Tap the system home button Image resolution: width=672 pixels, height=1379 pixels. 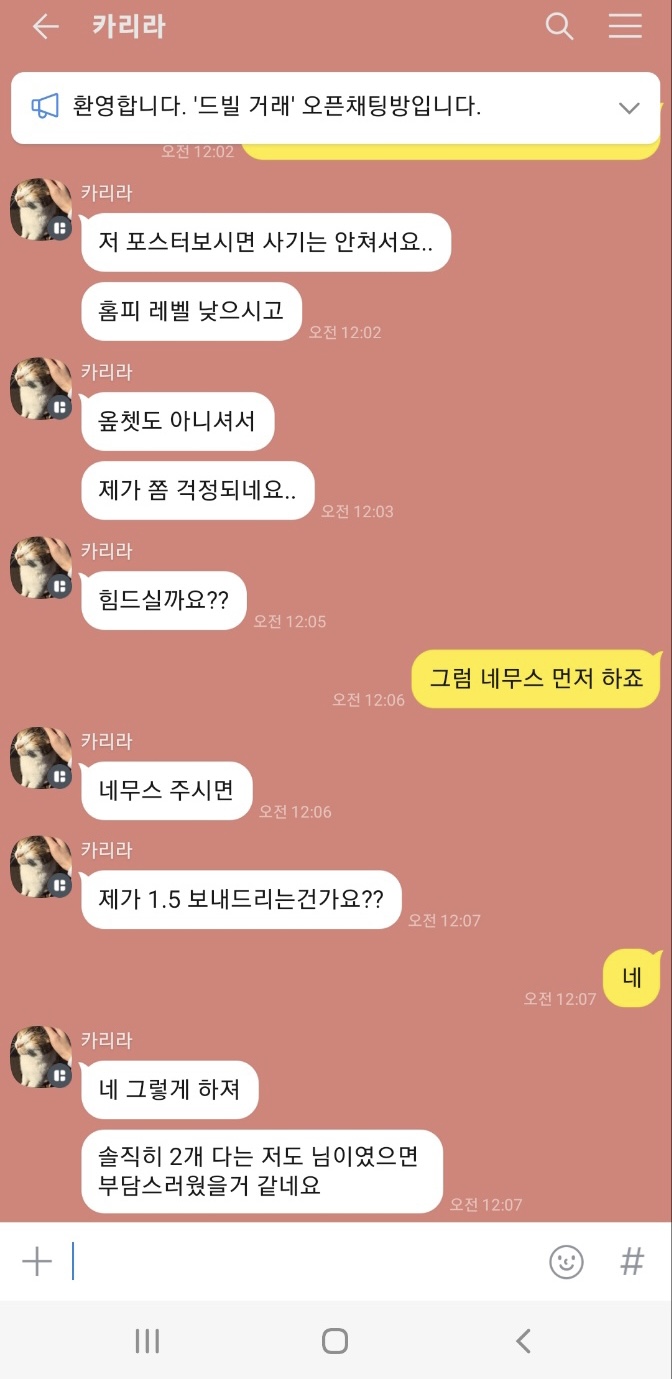pos(335,1341)
